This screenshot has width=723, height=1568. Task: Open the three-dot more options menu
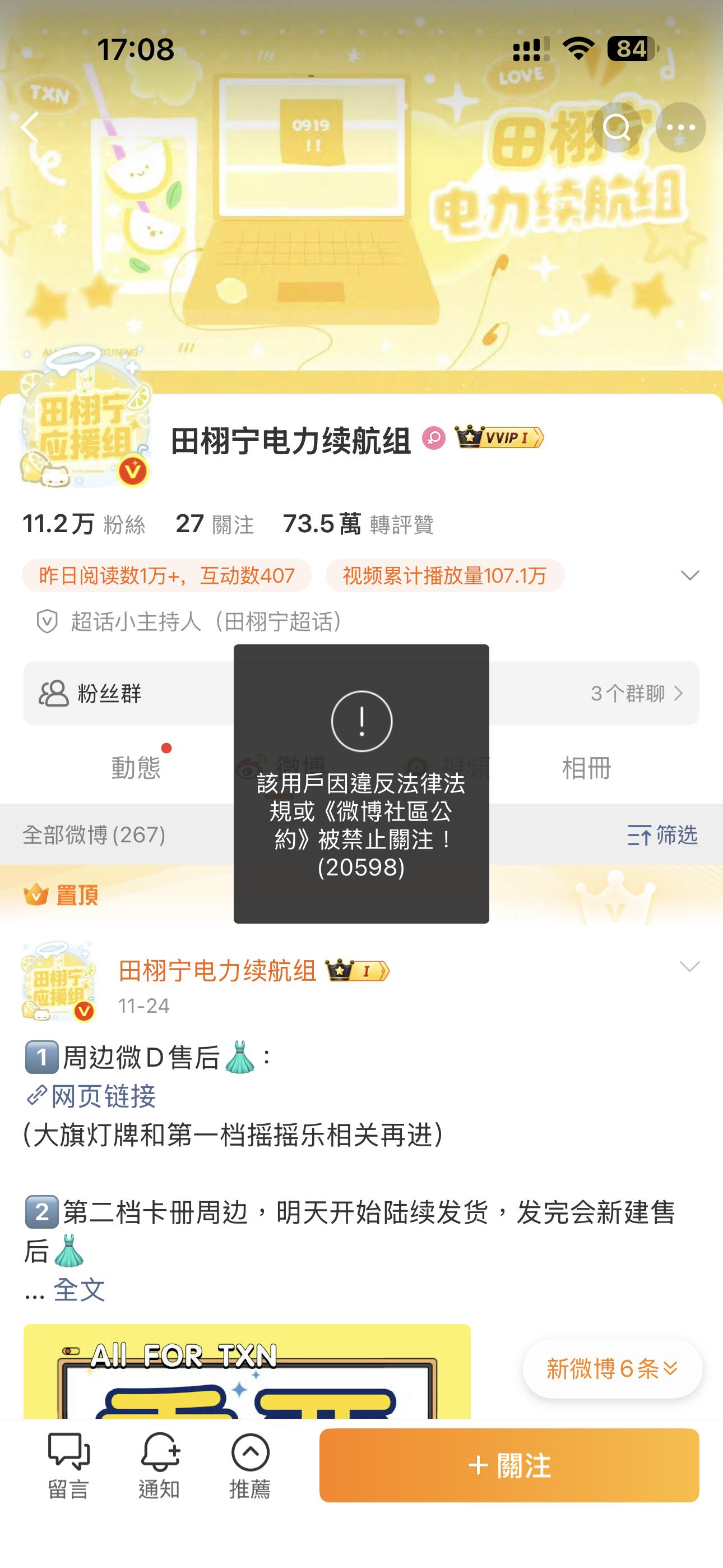pos(679,128)
